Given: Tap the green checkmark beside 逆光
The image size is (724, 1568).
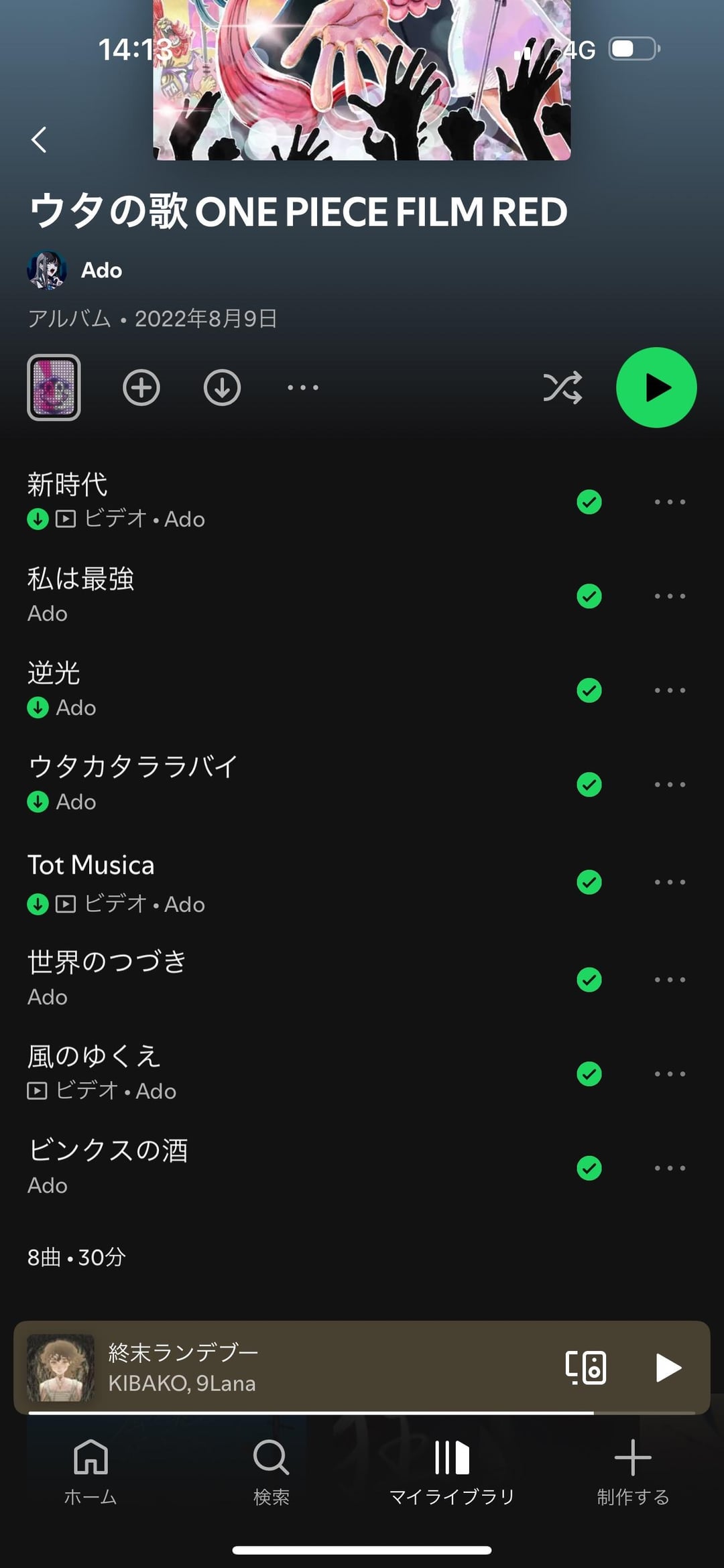Looking at the screenshot, I should pos(589,690).
